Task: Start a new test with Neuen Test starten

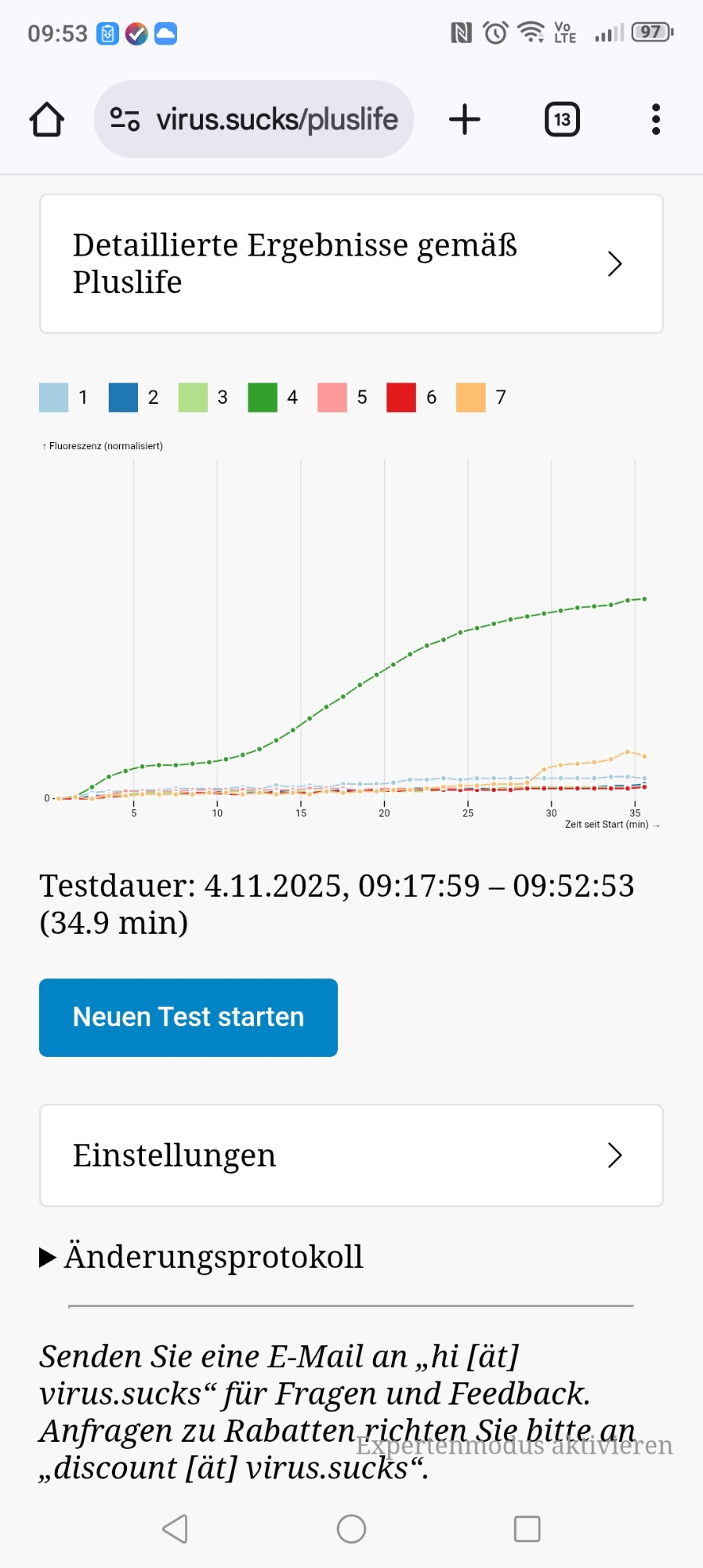Action: 188,1018
